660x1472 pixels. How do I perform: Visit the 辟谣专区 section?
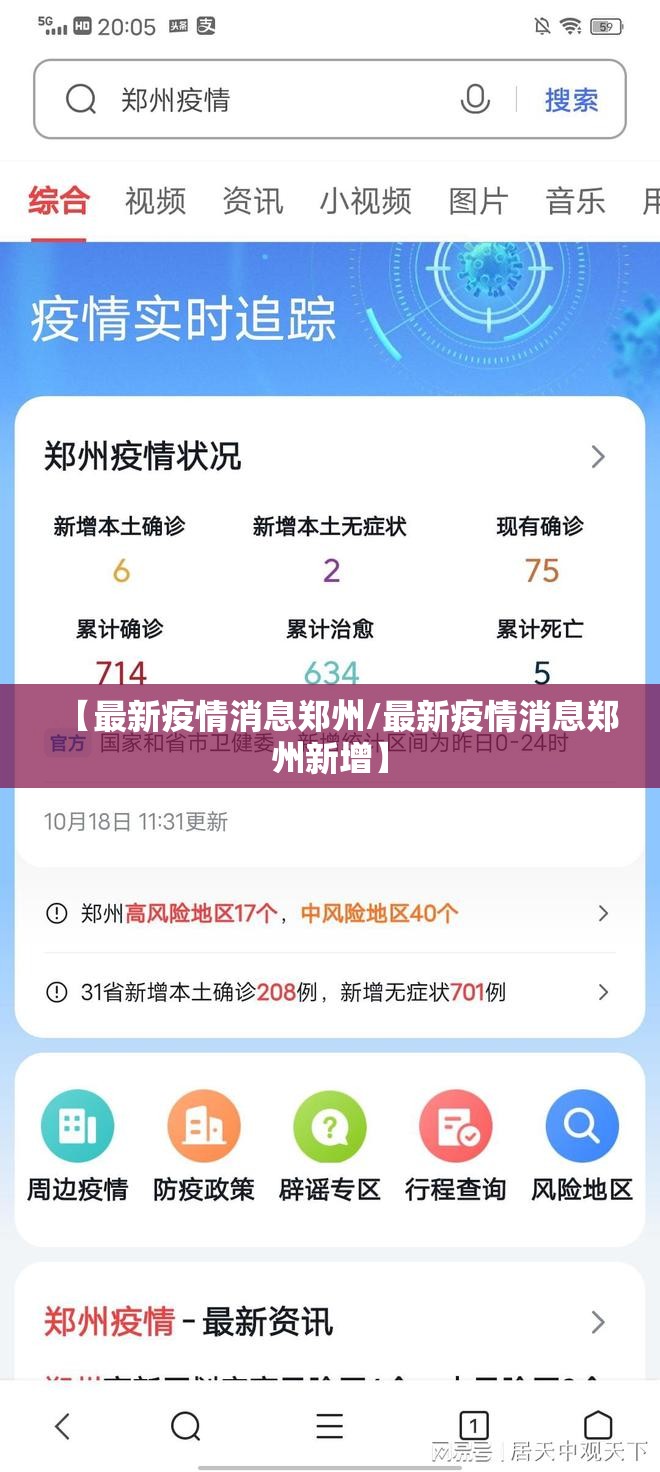pyautogui.click(x=330, y=1145)
